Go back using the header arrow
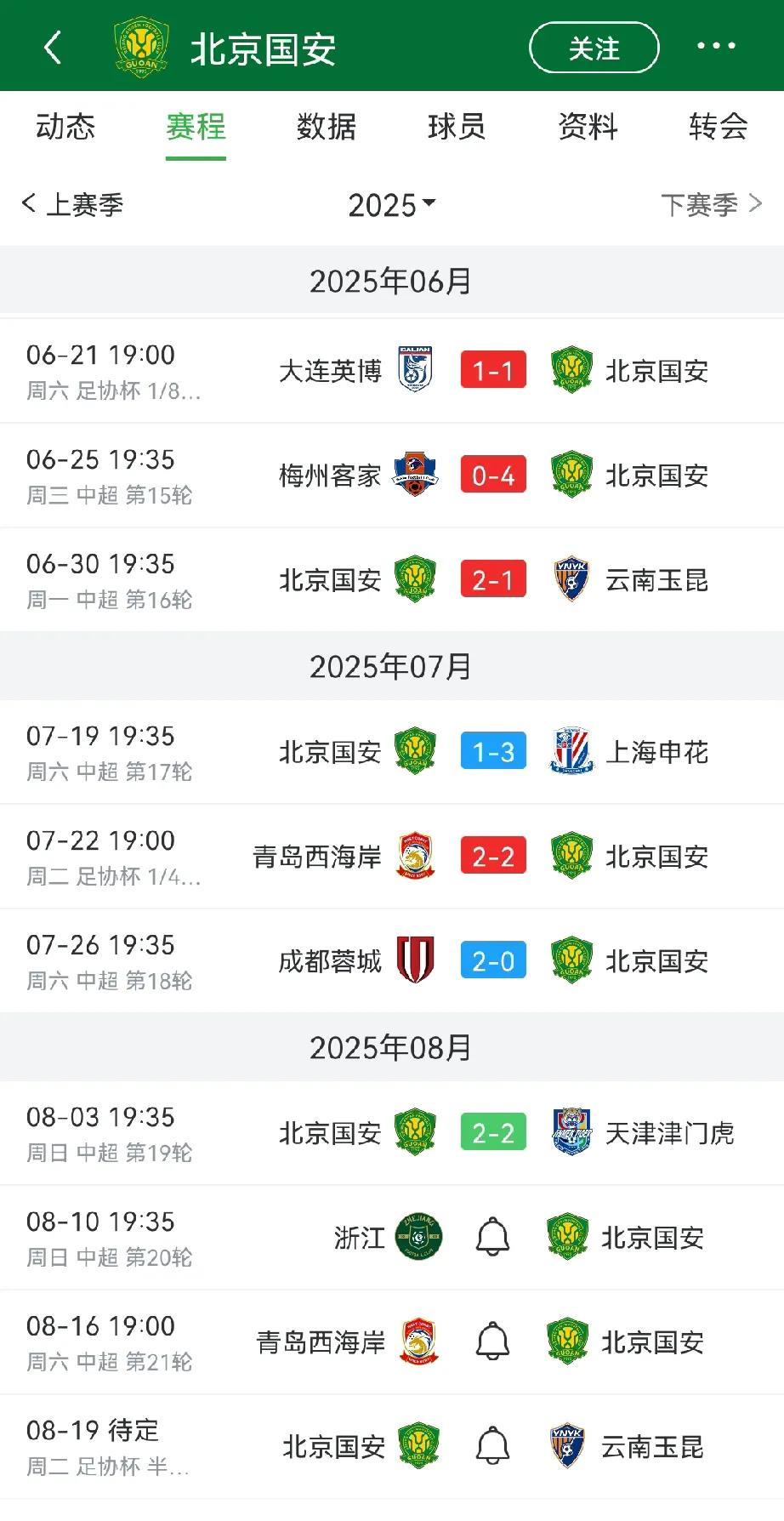 (53, 48)
